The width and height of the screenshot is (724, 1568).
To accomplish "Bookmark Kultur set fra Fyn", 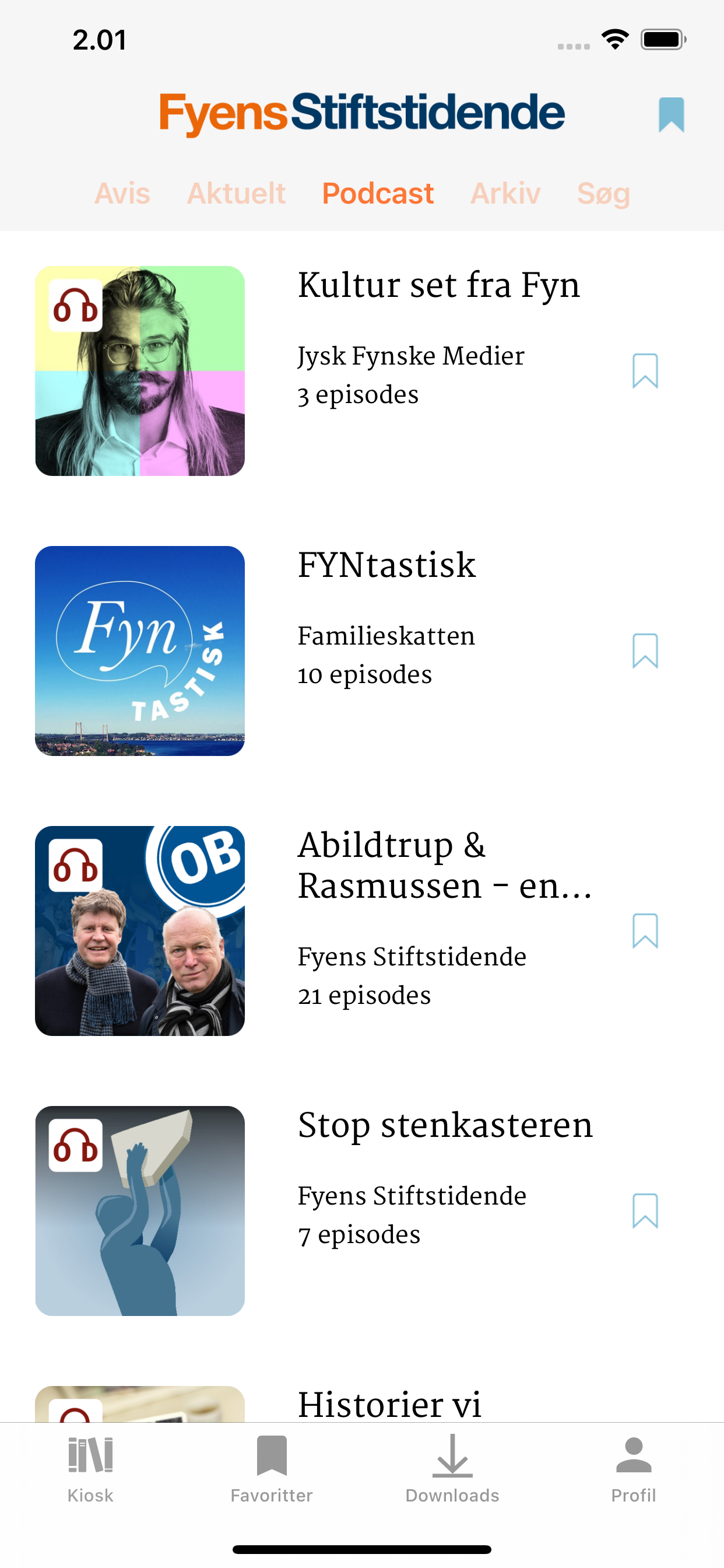I will [645, 370].
